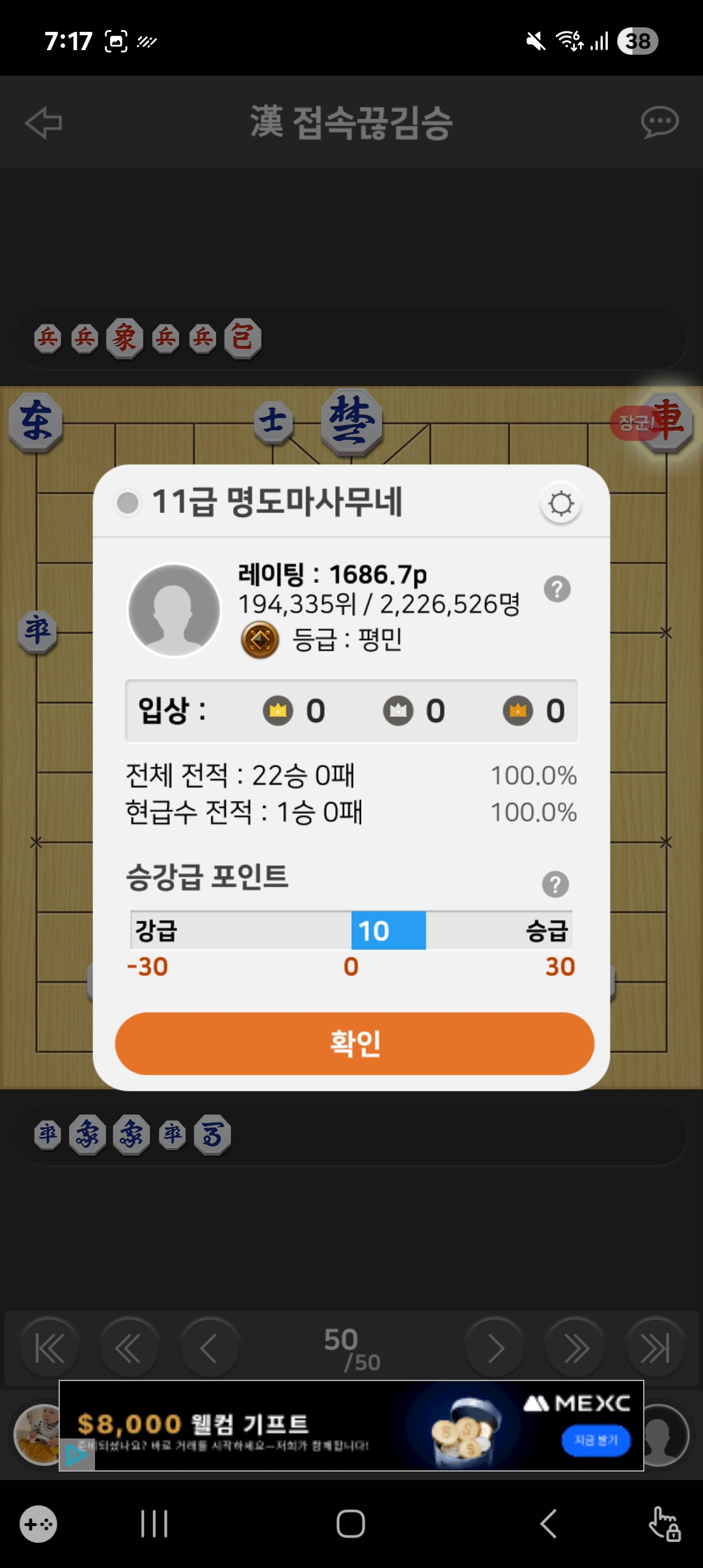
Task: Open the help icon next to 승강급 포인트
Action: point(555,884)
